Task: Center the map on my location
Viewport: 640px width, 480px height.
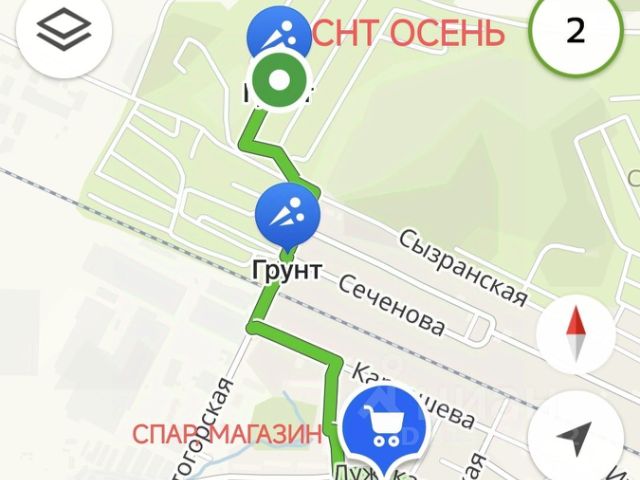Action: pos(574,435)
